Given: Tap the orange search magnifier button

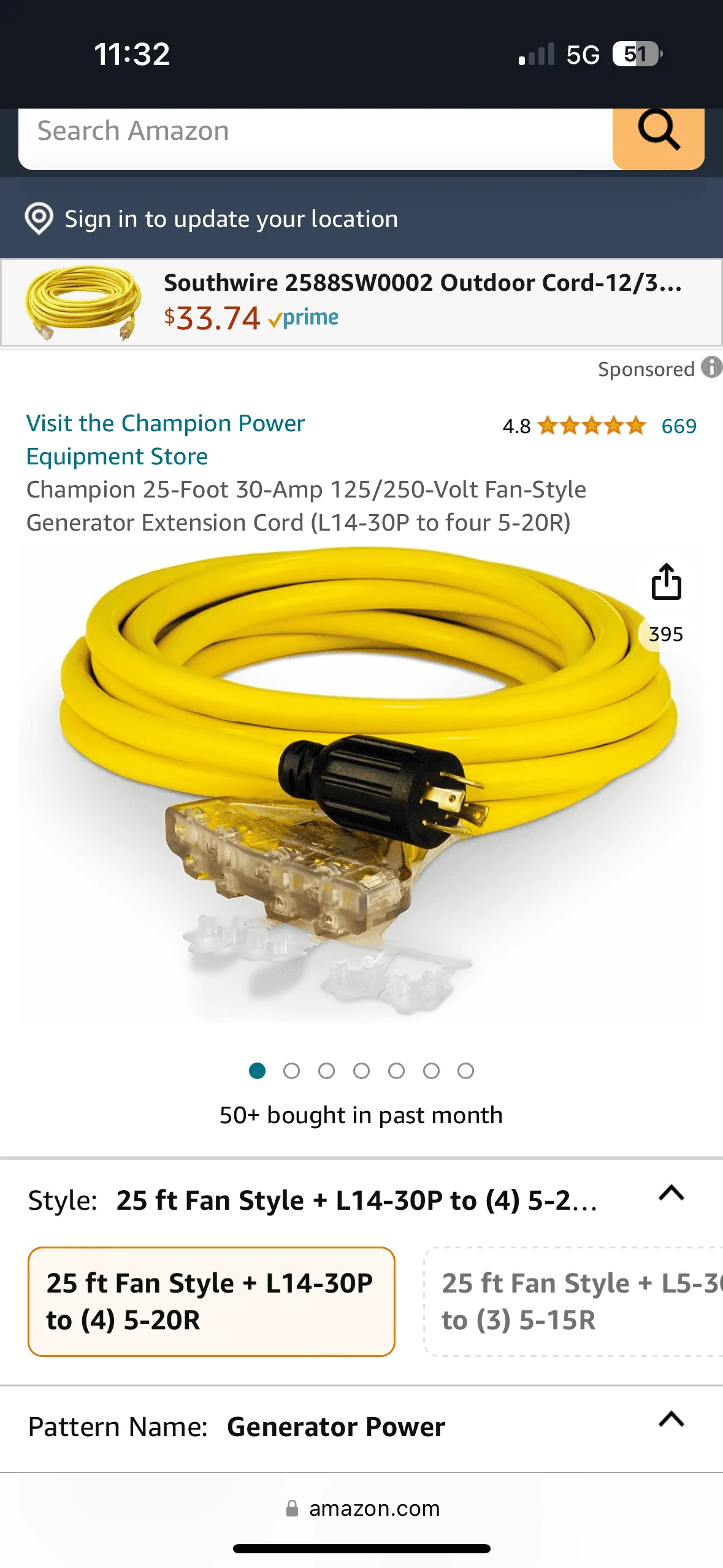Looking at the screenshot, I should pyautogui.click(x=659, y=132).
